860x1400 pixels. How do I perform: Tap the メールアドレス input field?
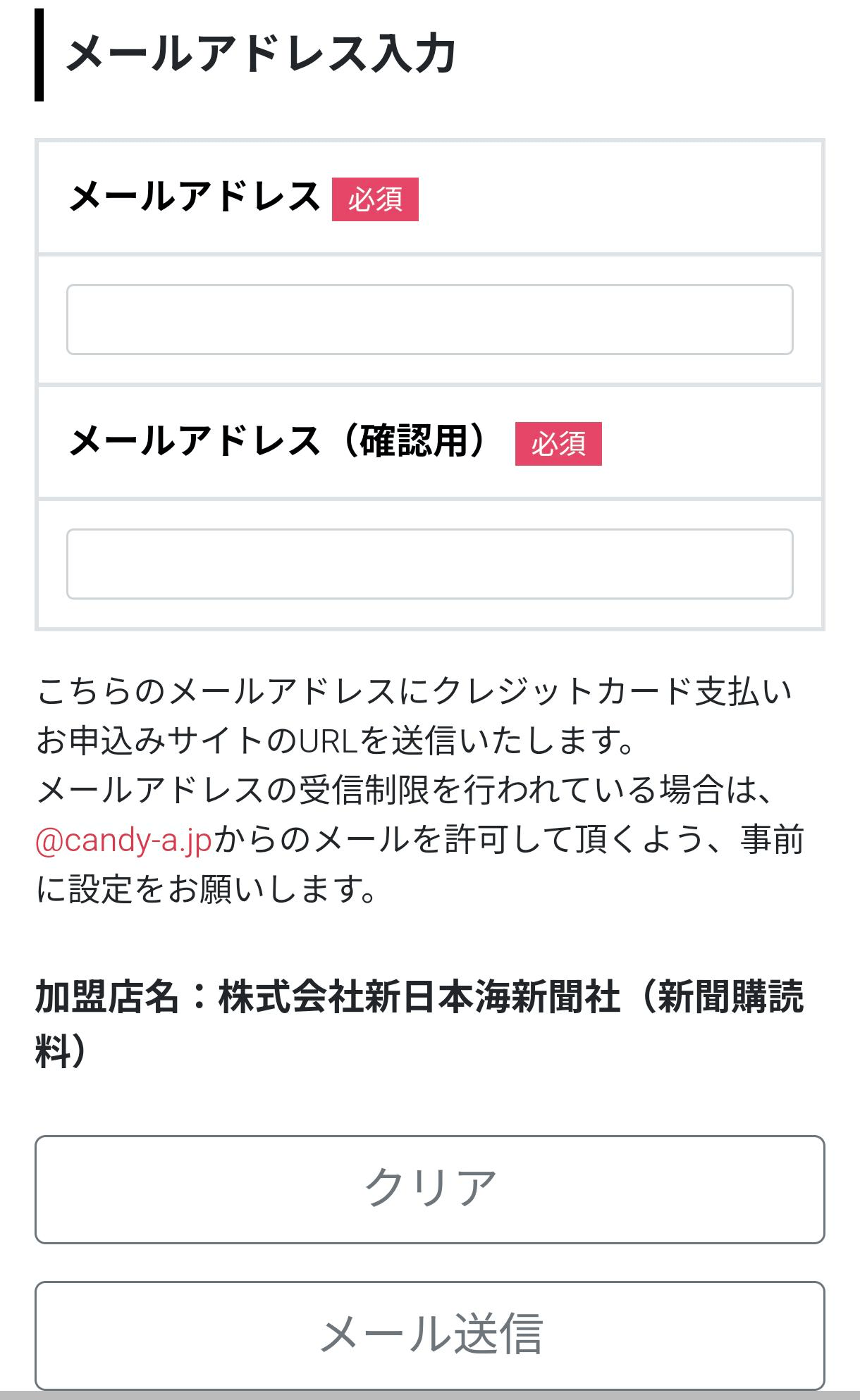coord(430,319)
